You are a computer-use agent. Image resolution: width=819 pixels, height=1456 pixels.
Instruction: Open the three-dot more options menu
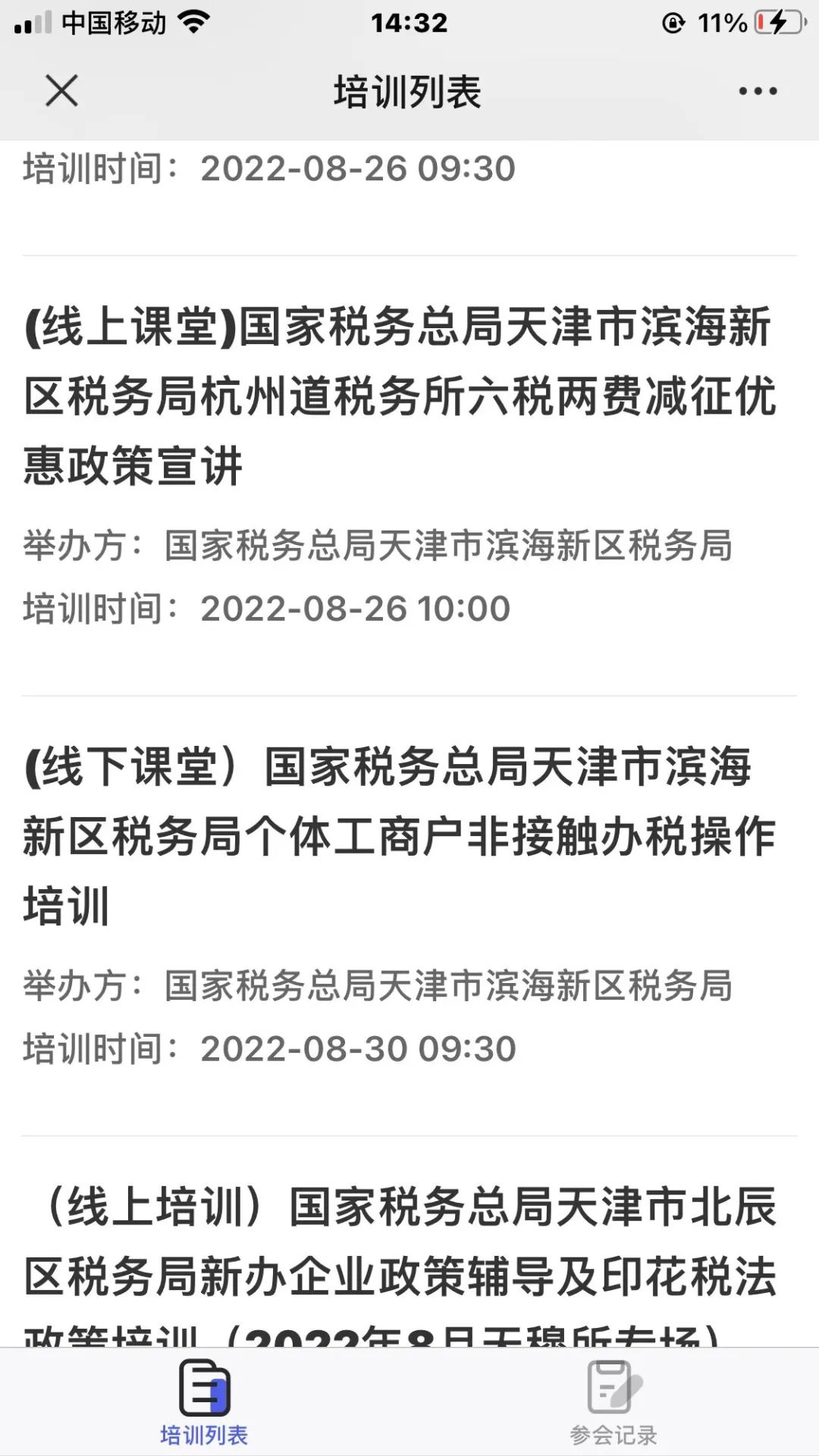(x=758, y=91)
